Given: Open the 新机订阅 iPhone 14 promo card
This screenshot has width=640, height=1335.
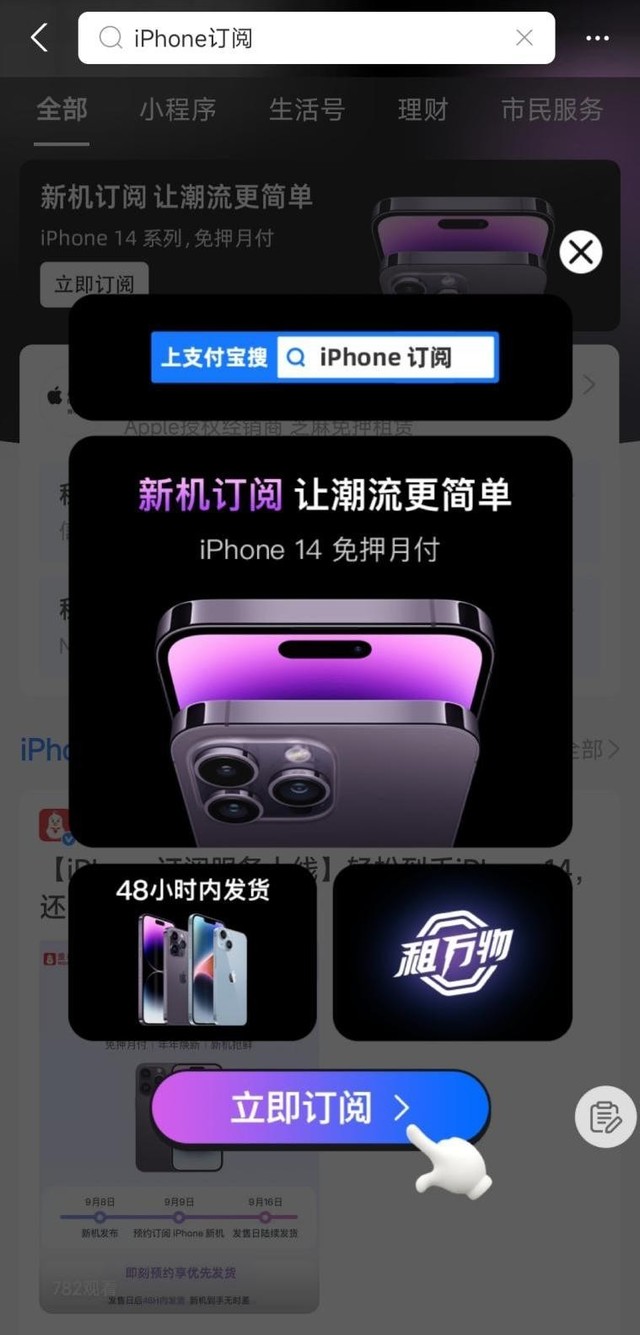Looking at the screenshot, I should point(320,640).
